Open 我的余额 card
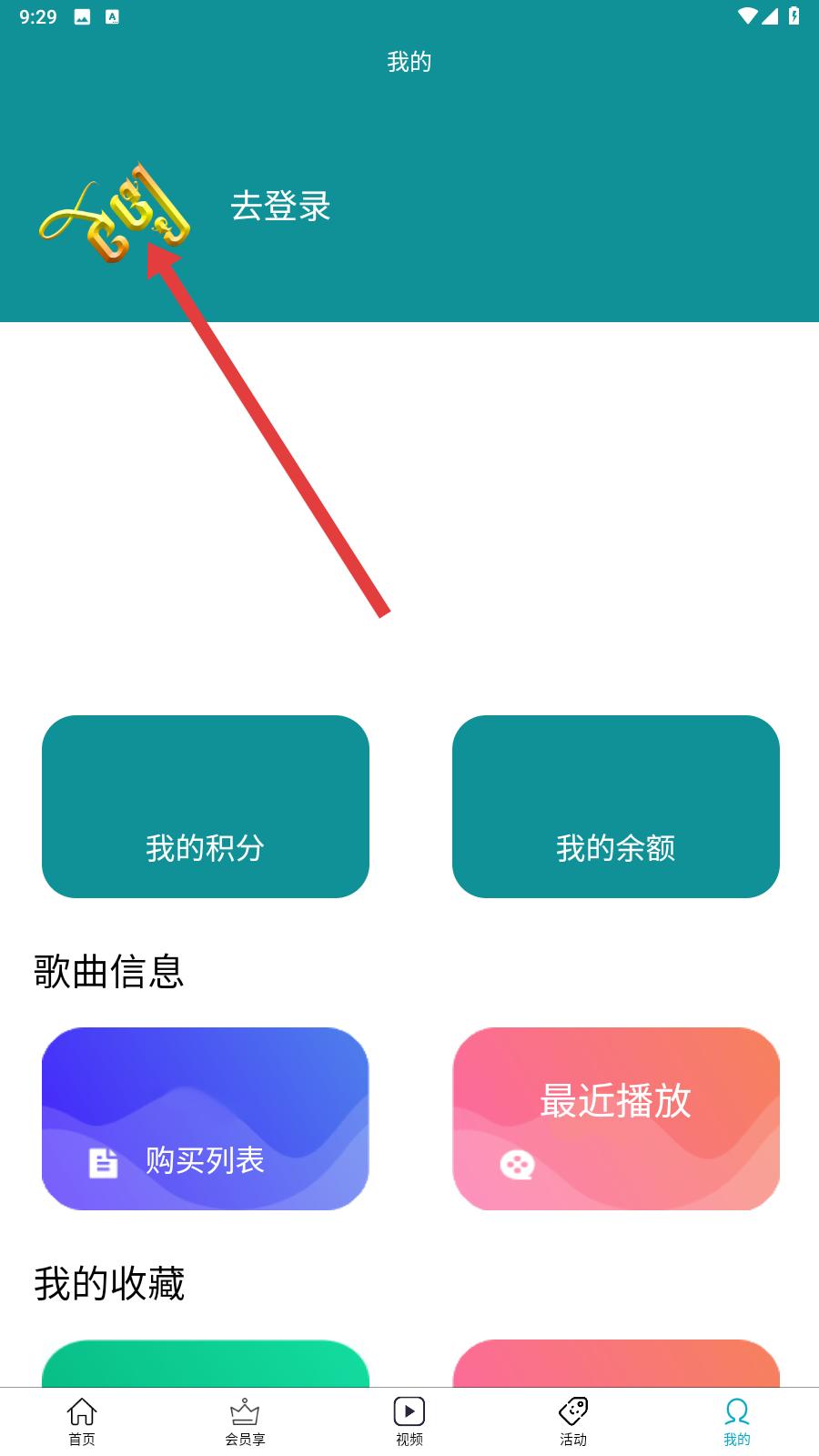The image size is (819, 1456). pyautogui.click(x=616, y=806)
